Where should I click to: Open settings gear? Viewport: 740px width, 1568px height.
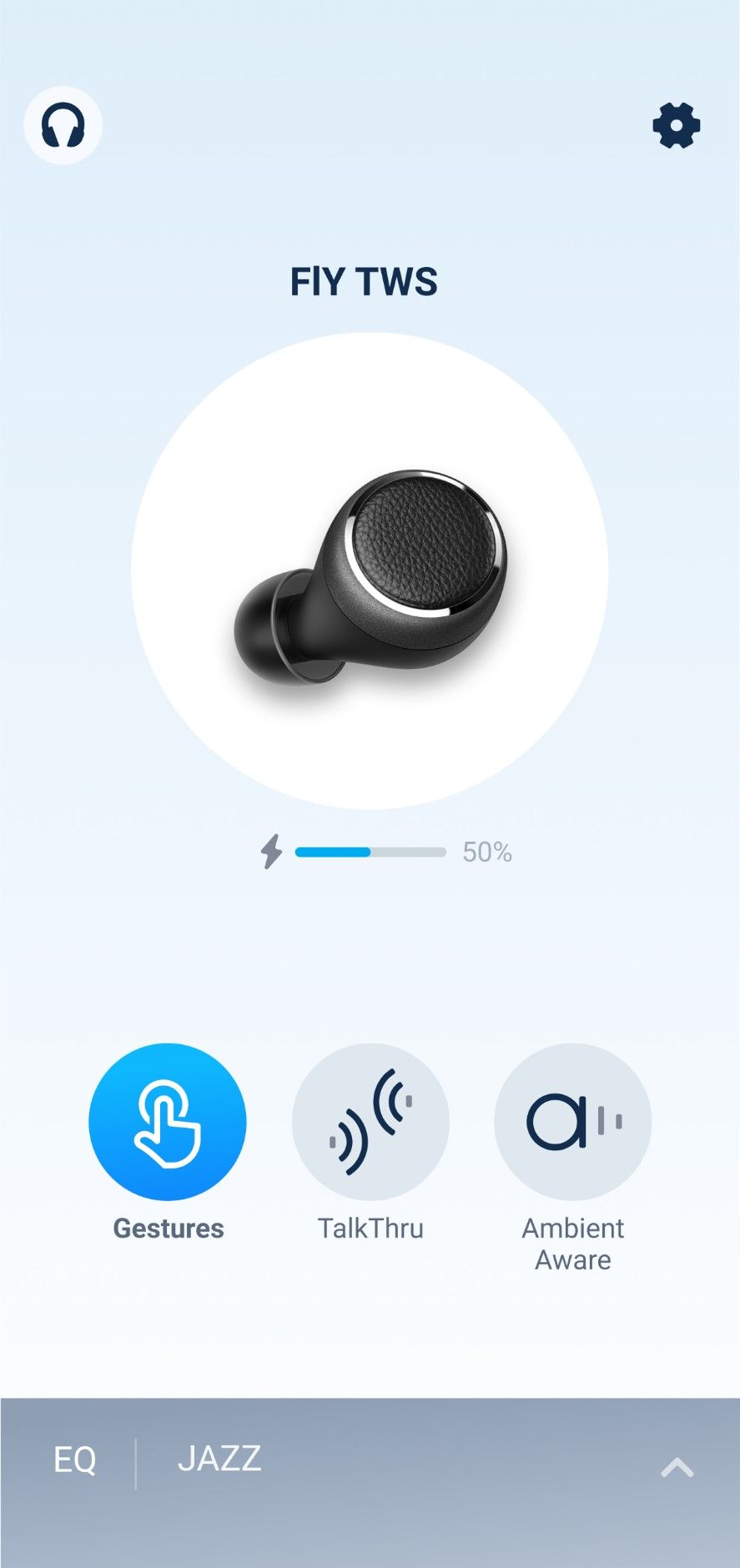[676, 126]
